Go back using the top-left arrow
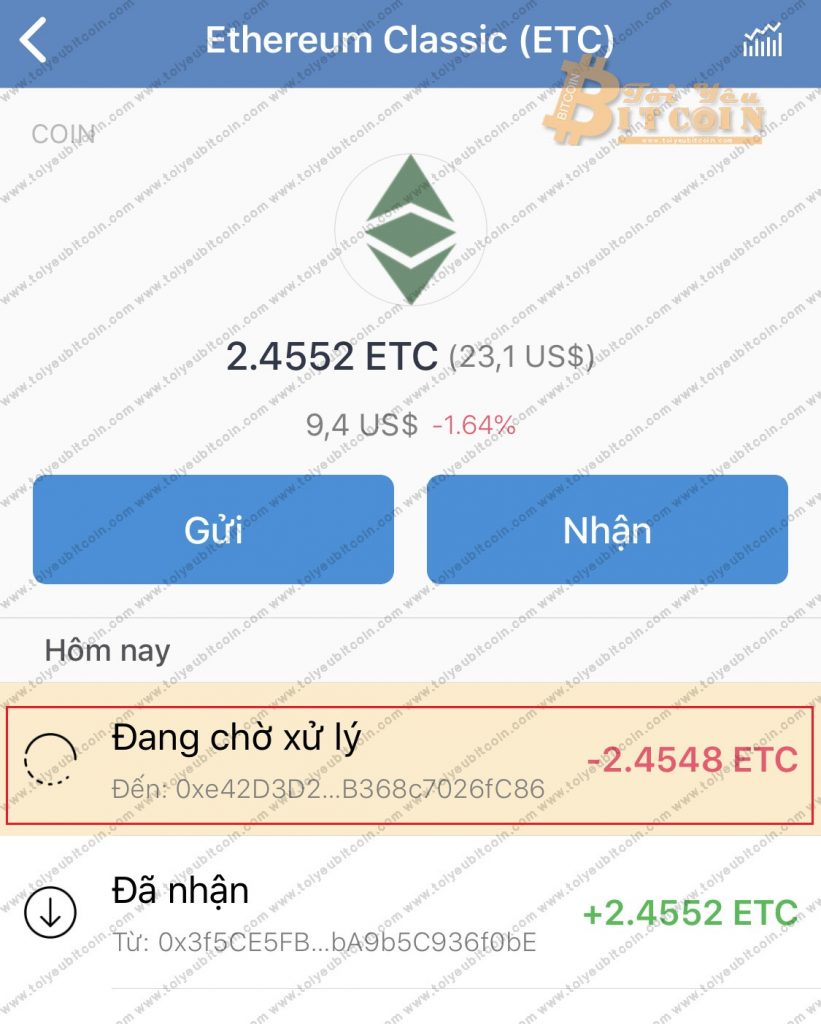Screen dimensions: 821x1024 click(x=34, y=41)
